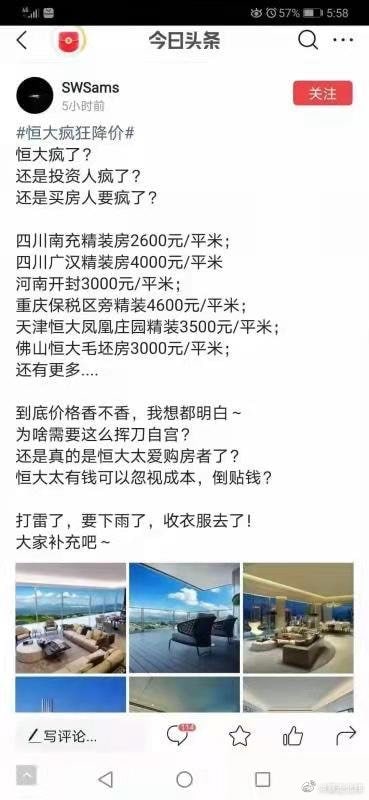
Task: Like the post with thumbs-up icon
Action: coord(293,736)
